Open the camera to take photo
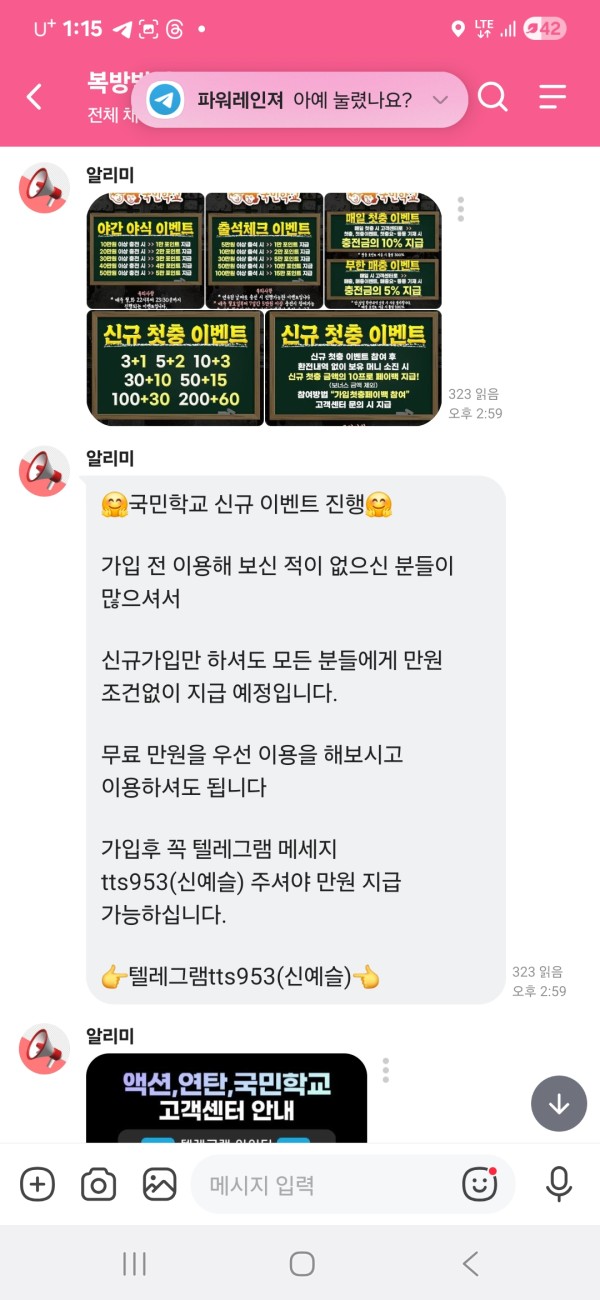 tap(98, 1185)
